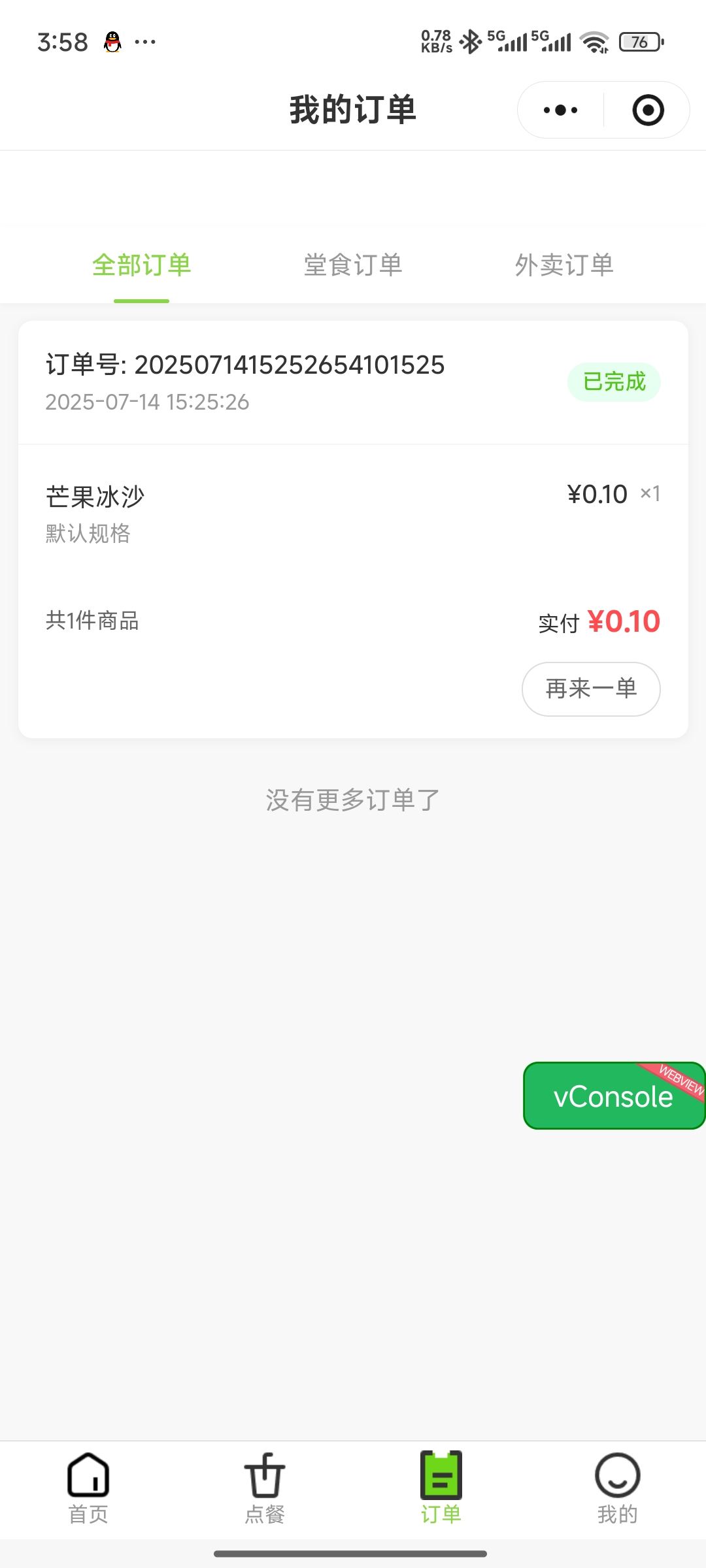Switch to the 堂食订单 tab
Image resolution: width=706 pixels, height=1568 pixels.
click(353, 265)
